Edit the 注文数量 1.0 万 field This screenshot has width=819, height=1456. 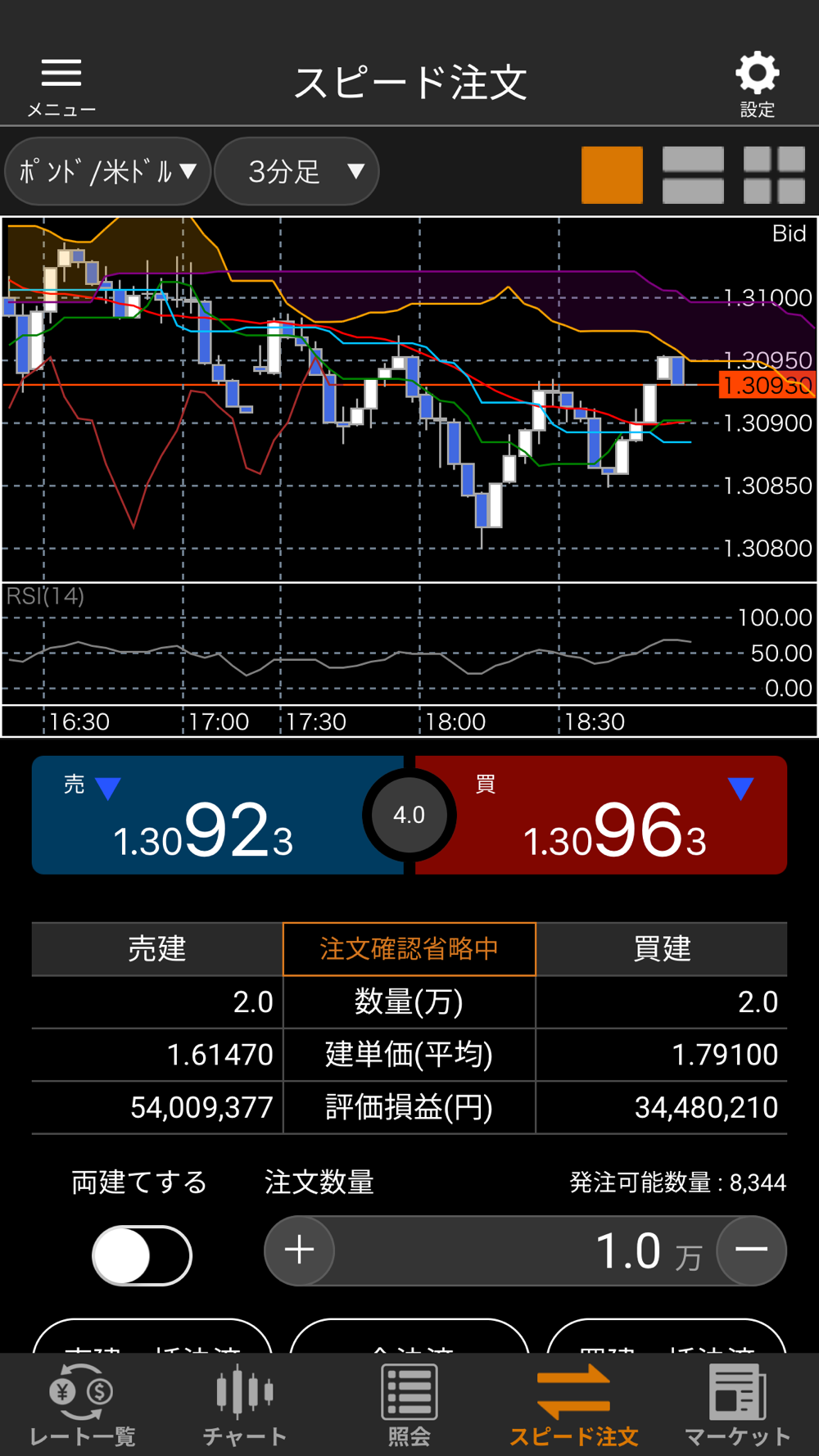click(x=524, y=1250)
